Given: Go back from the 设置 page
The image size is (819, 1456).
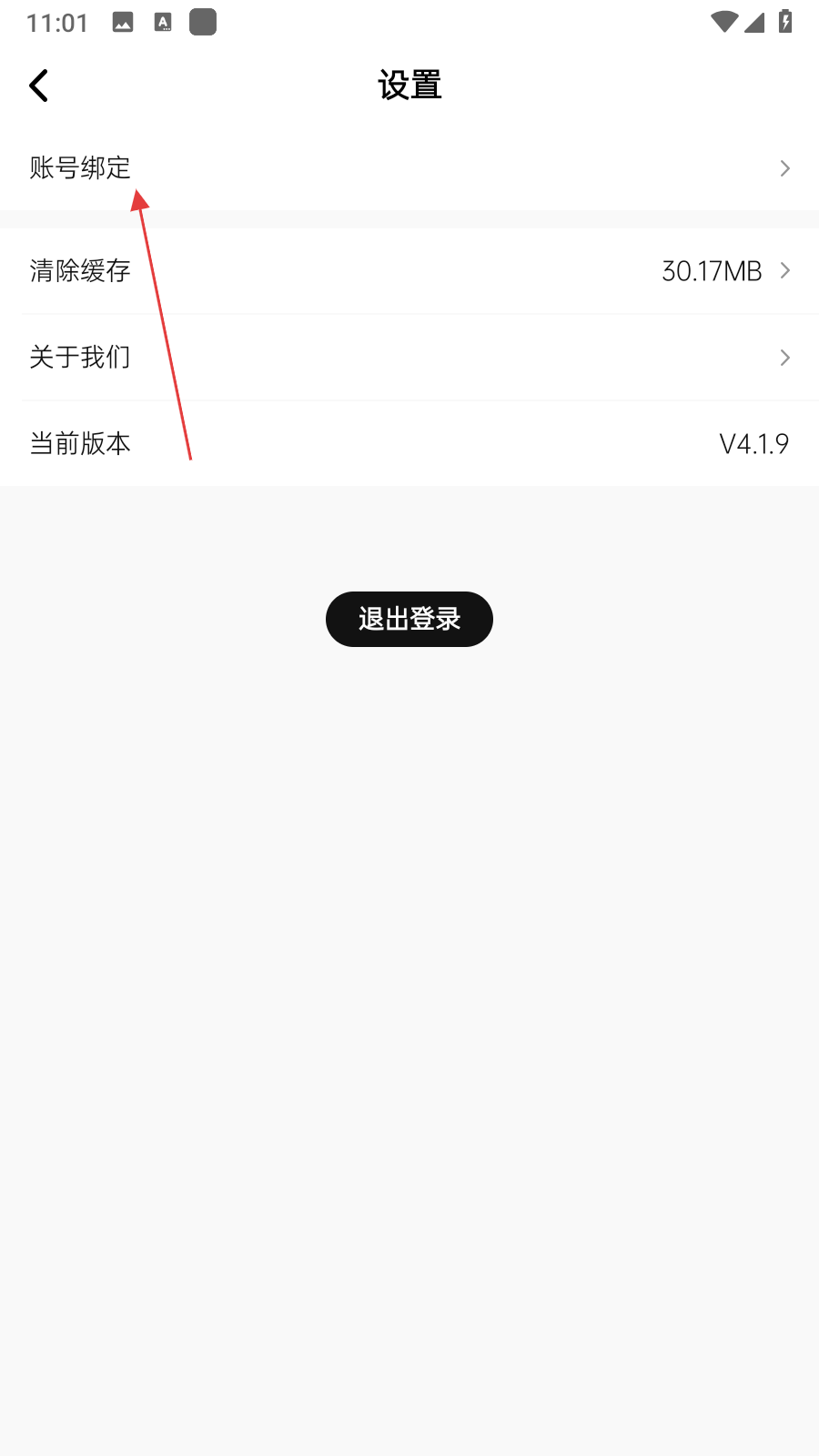Looking at the screenshot, I should [39, 86].
